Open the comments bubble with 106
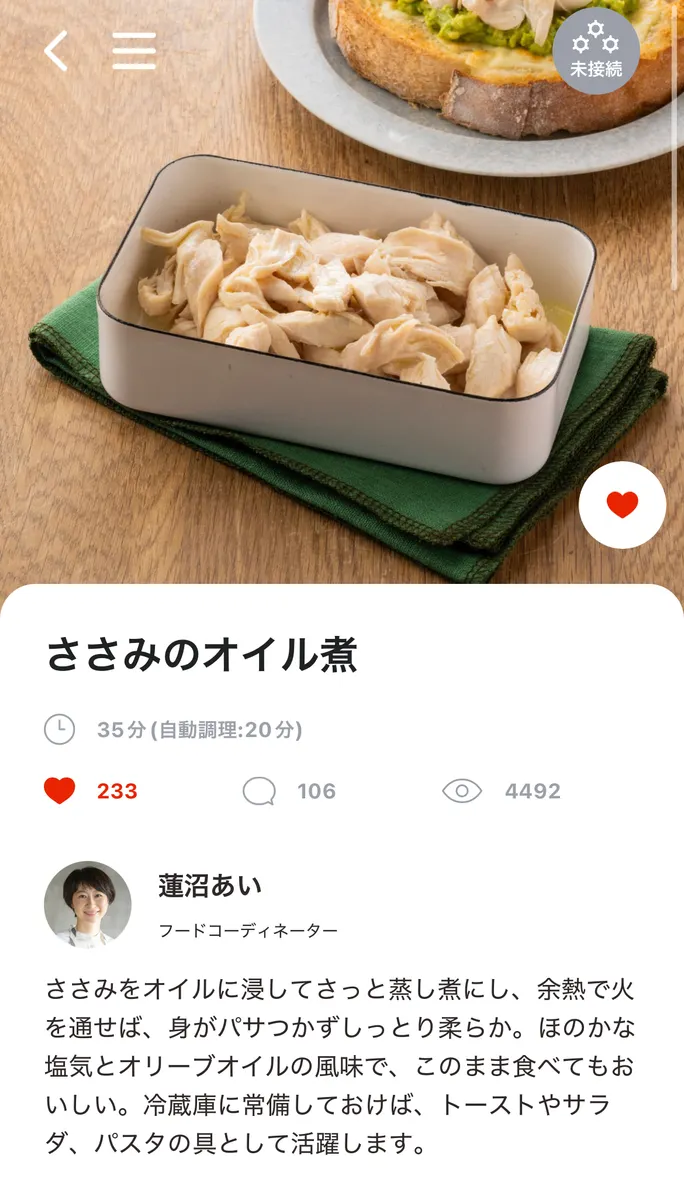The width and height of the screenshot is (684, 1200). (259, 791)
